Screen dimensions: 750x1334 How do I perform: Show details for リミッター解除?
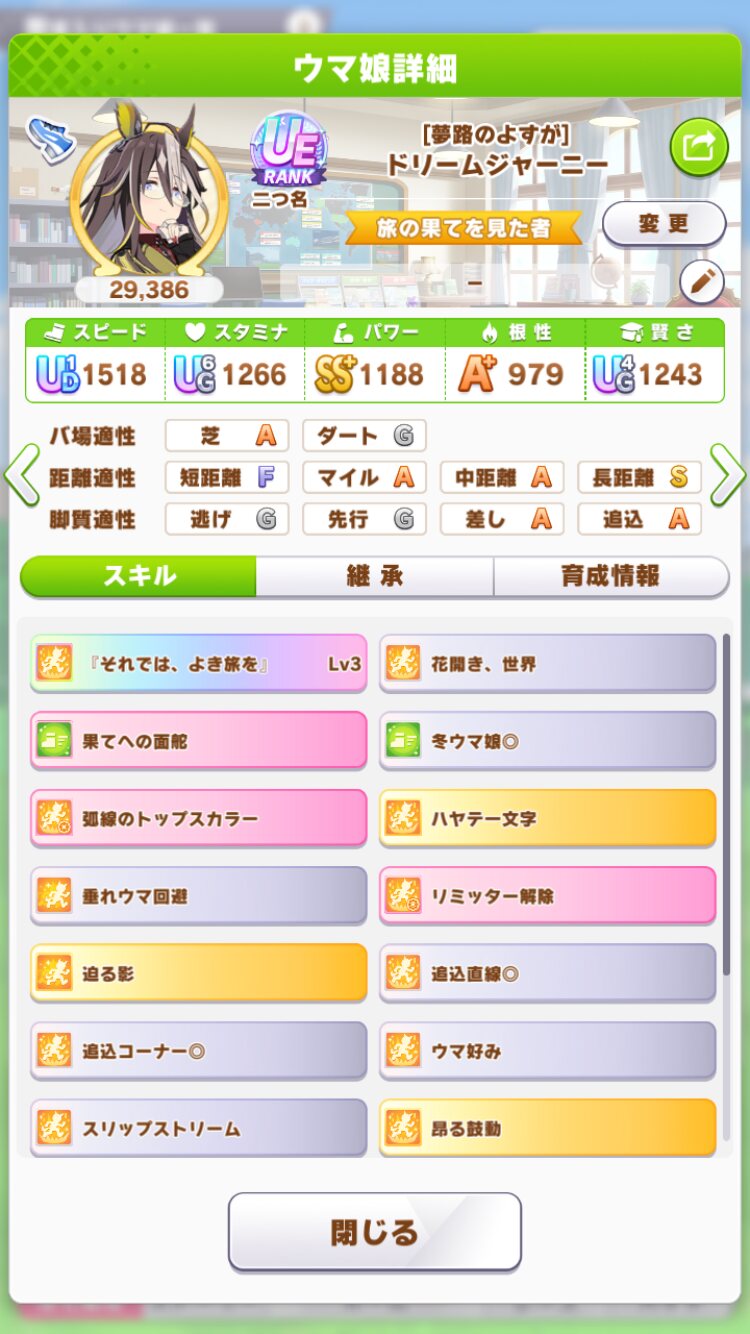547,896
